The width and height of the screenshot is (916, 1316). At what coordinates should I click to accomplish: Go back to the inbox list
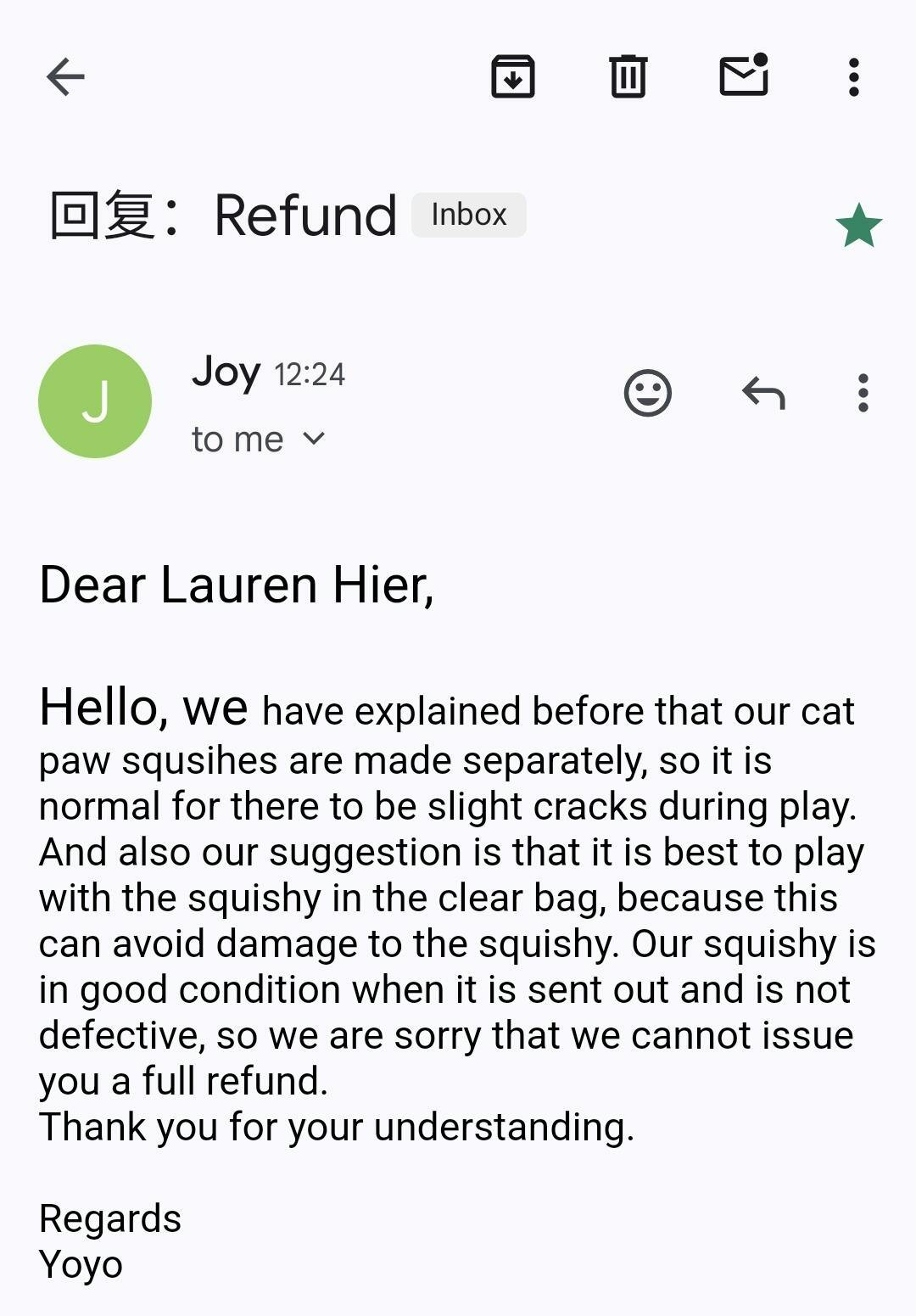point(65,77)
